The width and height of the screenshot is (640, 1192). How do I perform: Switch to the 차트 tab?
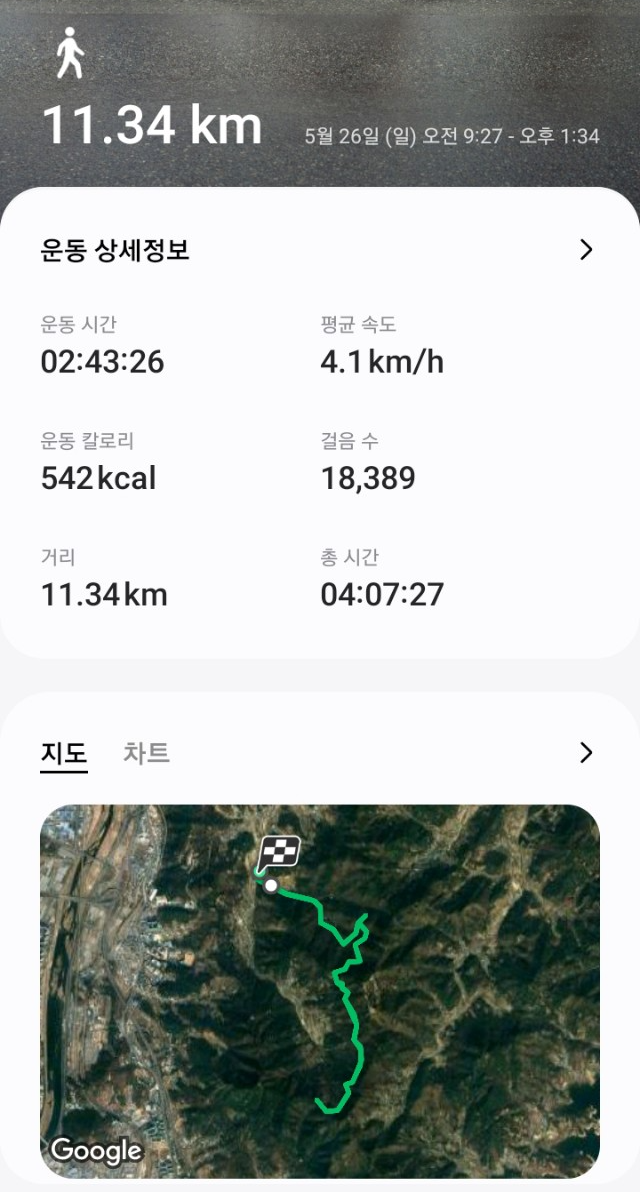point(146,753)
